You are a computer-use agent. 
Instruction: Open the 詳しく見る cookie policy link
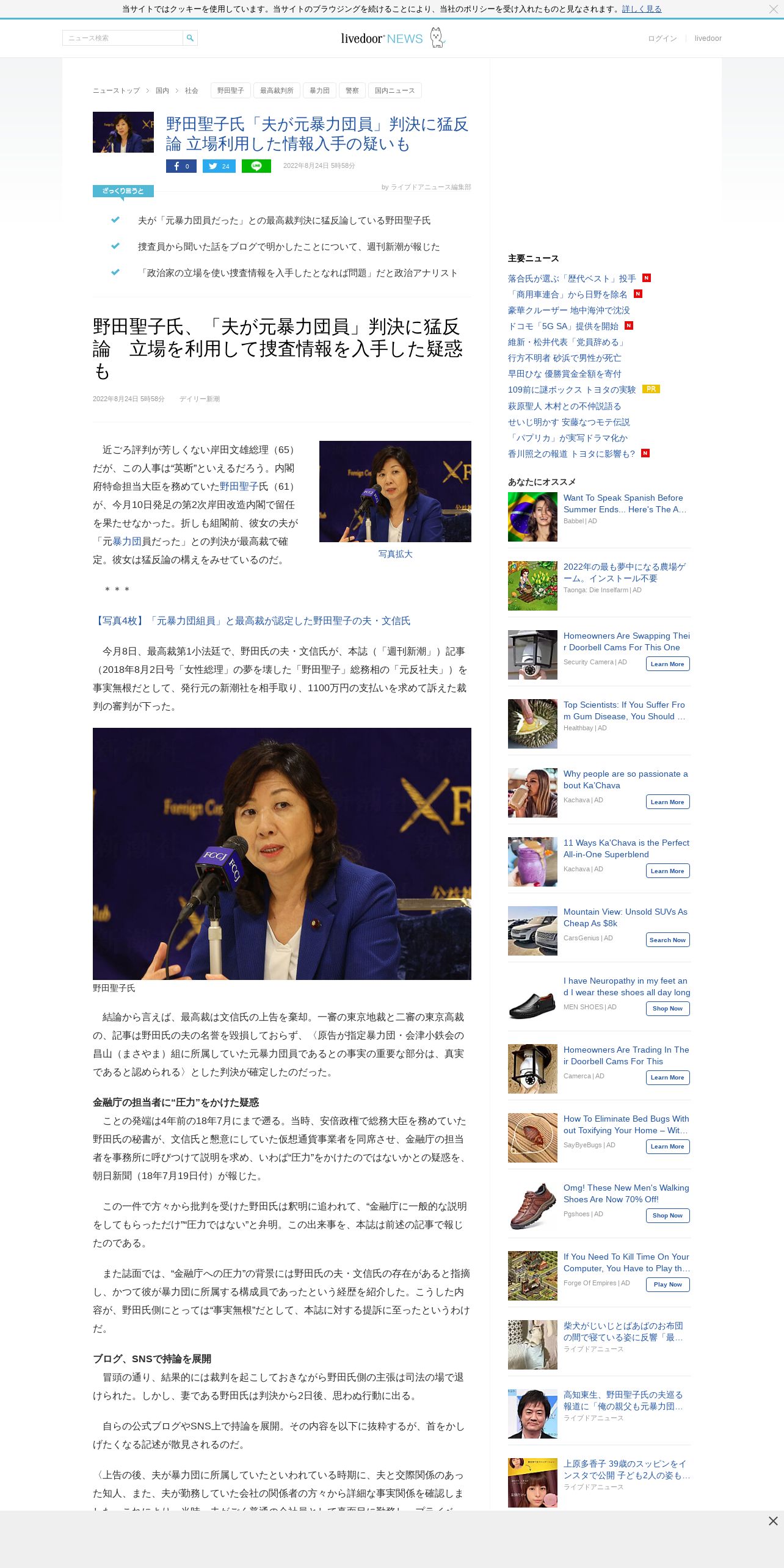[x=642, y=9]
